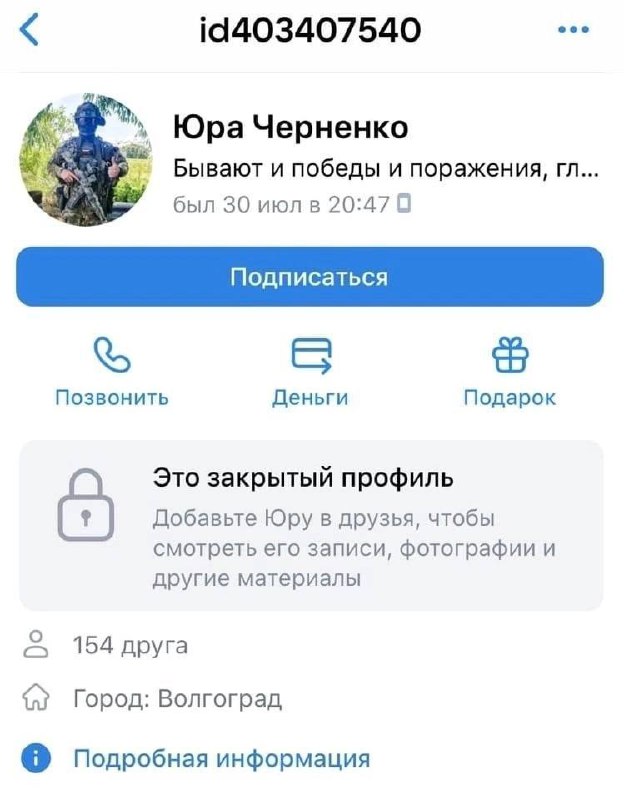Open the three-dot overflow menu
624x800 pixels.
coord(573,31)
